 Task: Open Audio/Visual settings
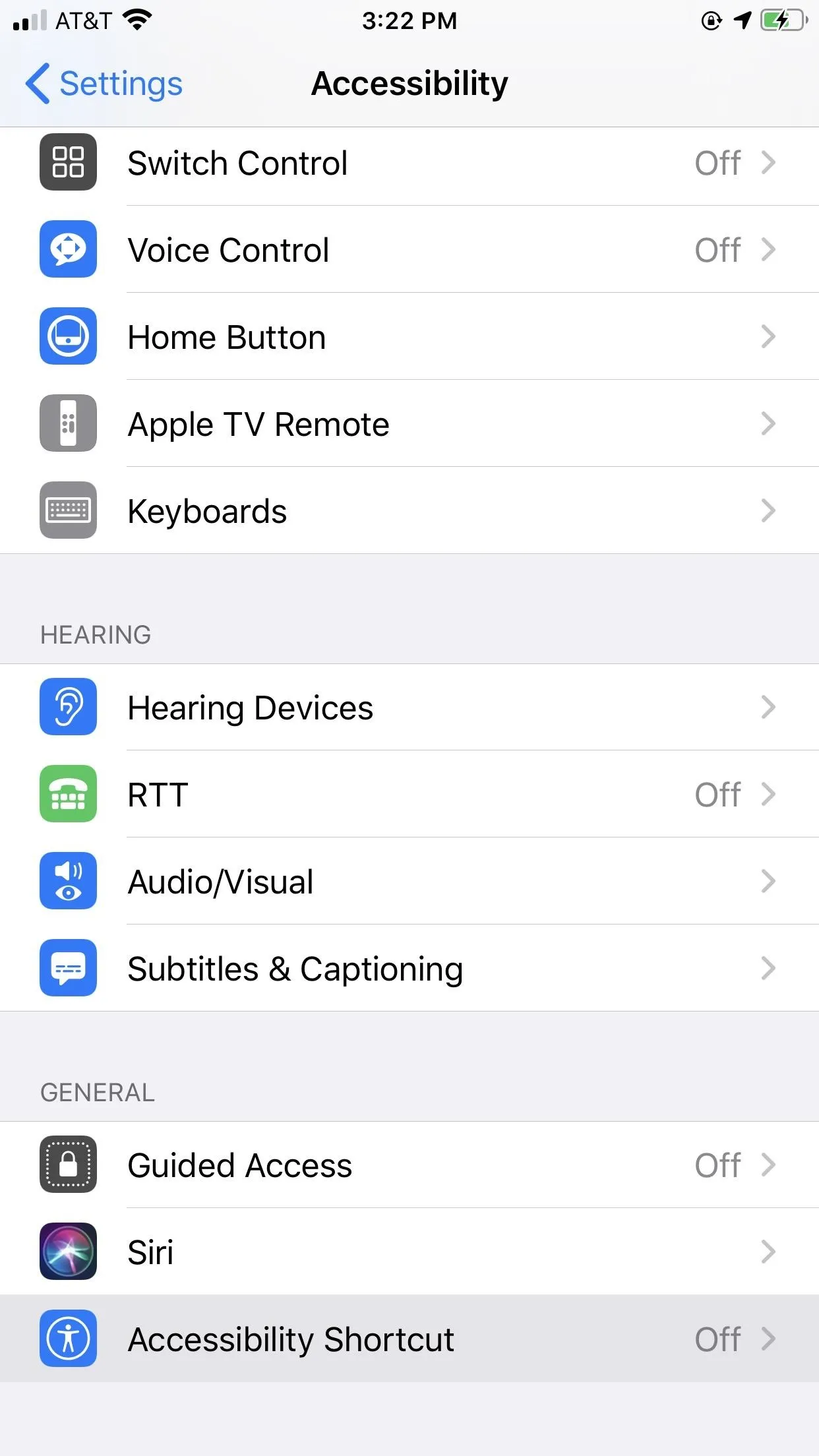tap(409, 881)
